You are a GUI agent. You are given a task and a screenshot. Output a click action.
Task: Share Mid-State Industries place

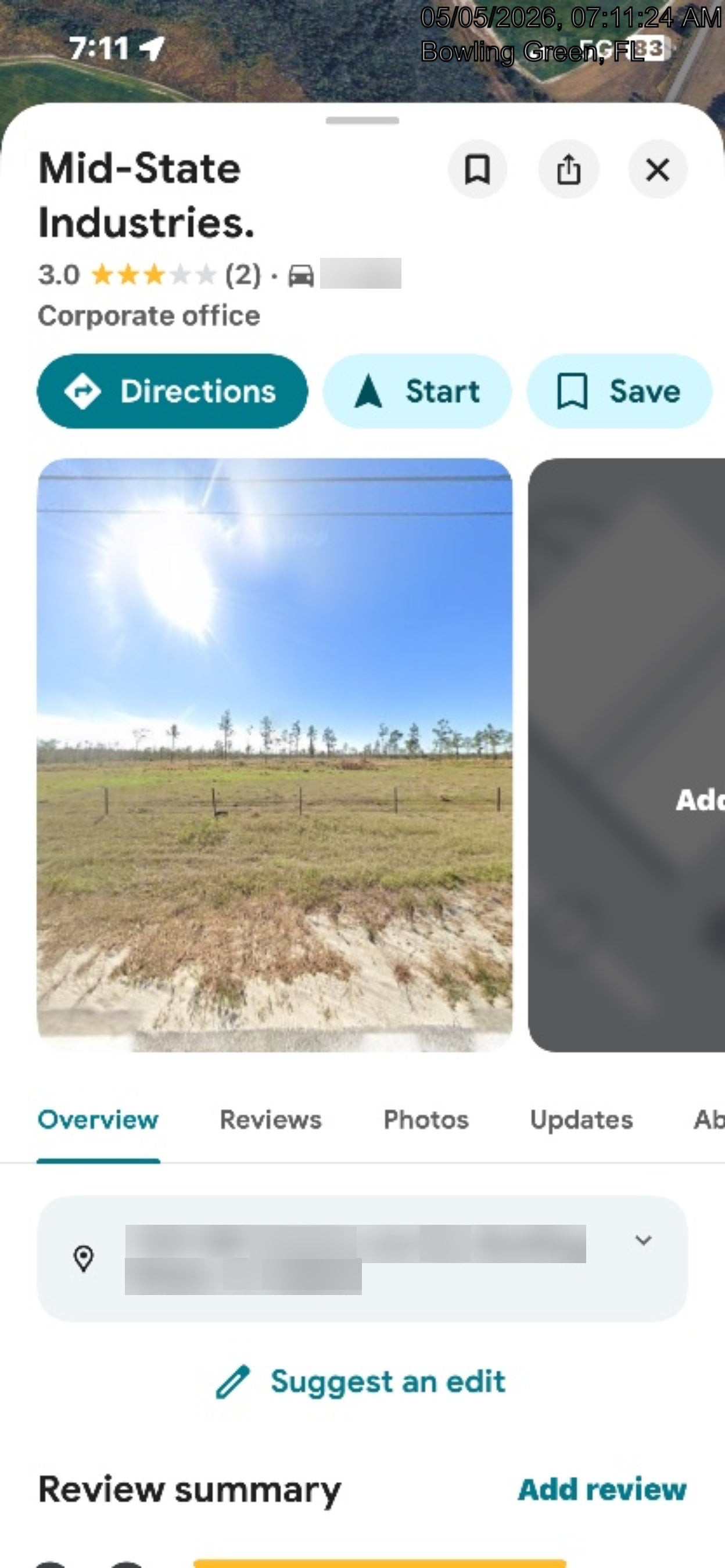tap(568, 169)
